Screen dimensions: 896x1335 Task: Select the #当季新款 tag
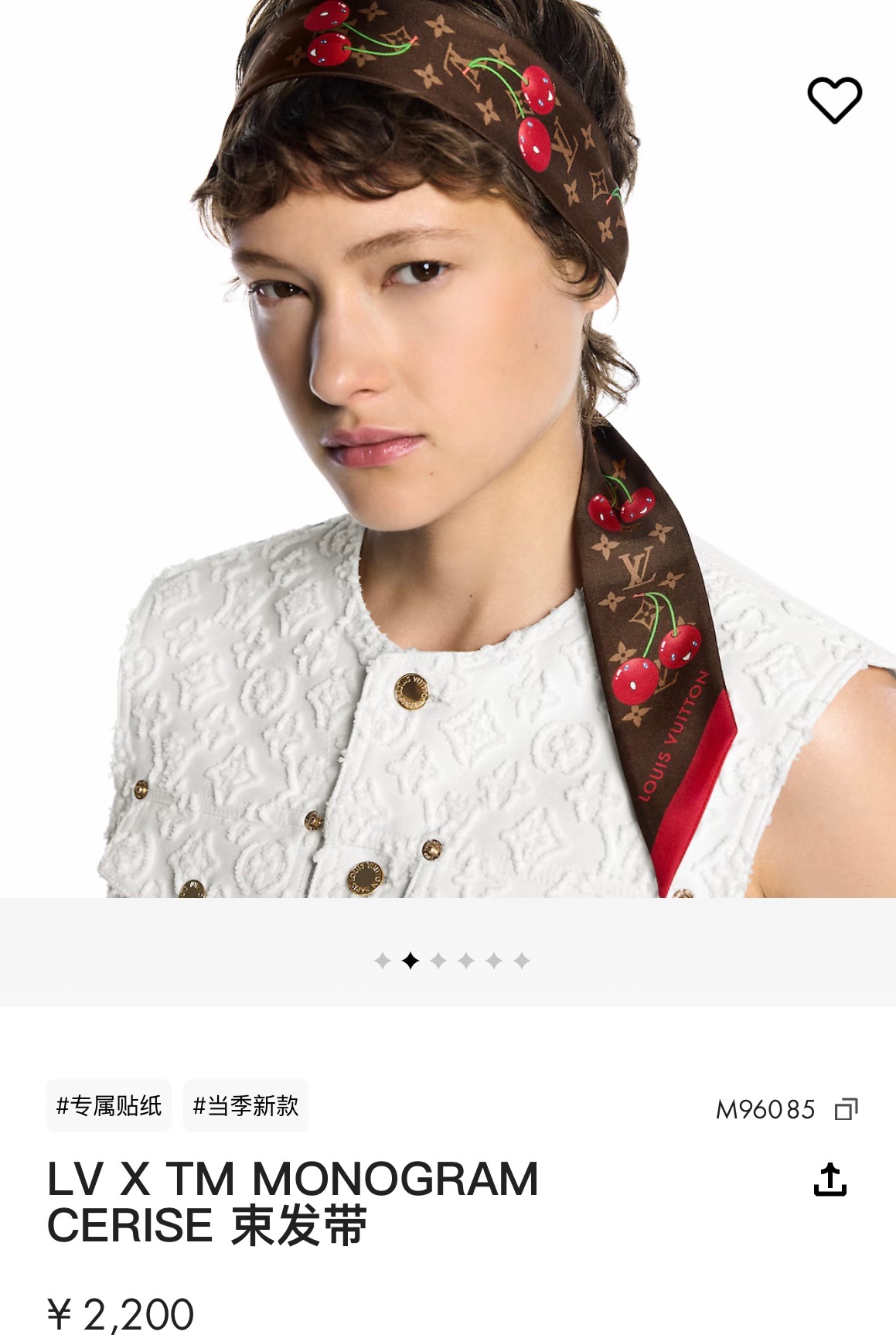click(x=246, y=1106)
